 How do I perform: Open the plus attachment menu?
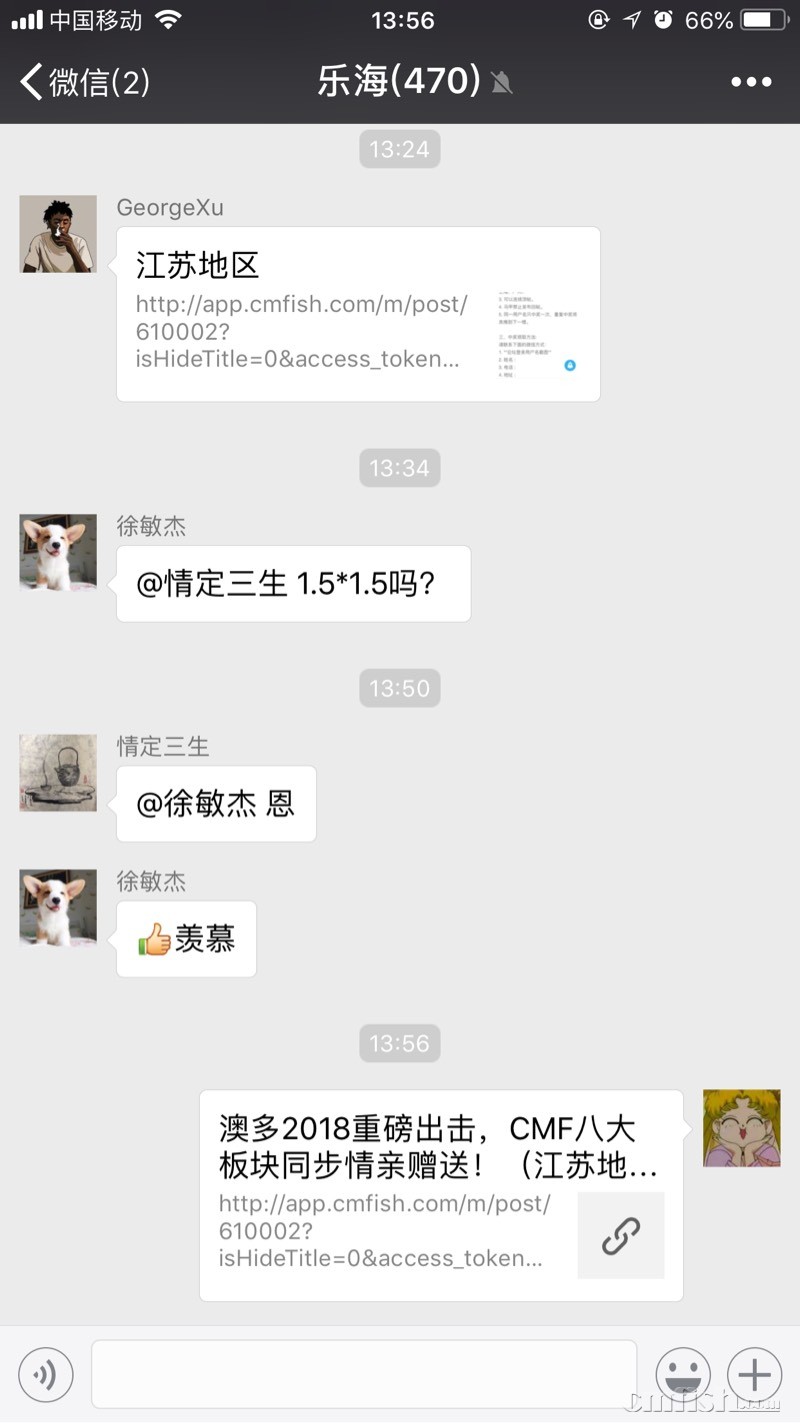[754, 1375]
